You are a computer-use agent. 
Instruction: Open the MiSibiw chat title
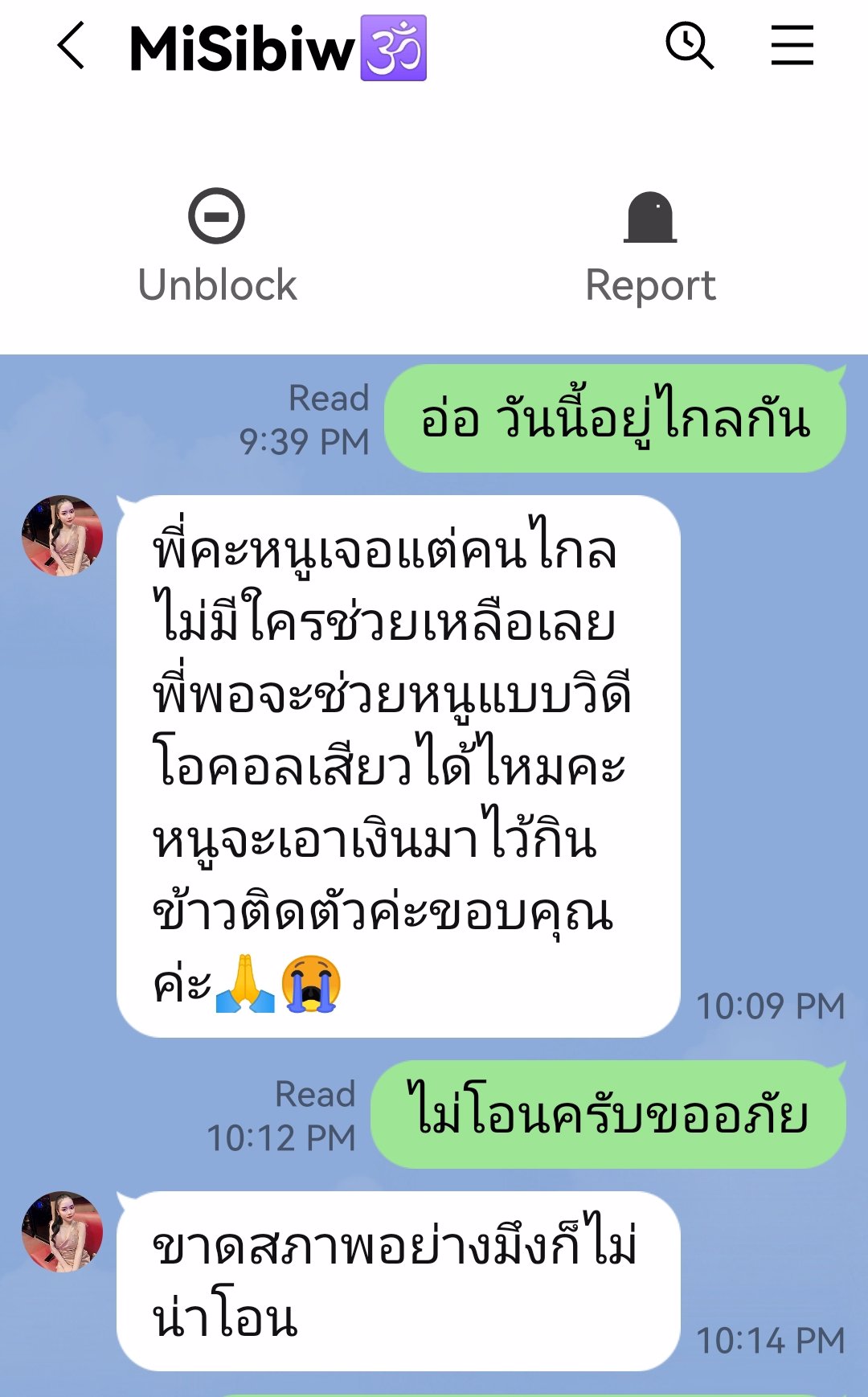coord(241,48)
